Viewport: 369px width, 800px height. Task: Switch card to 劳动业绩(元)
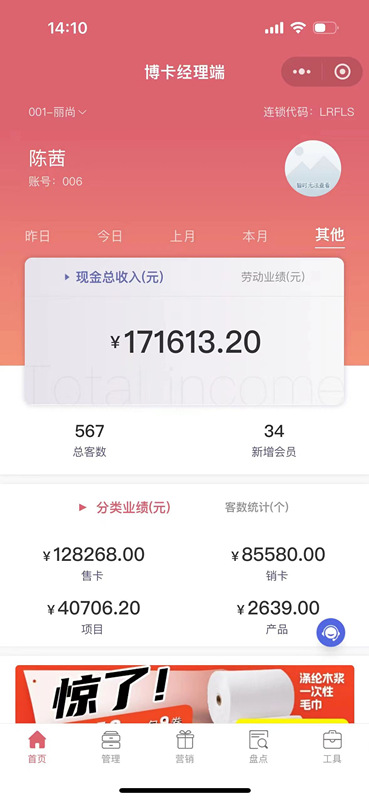click(x=273, y=277)
